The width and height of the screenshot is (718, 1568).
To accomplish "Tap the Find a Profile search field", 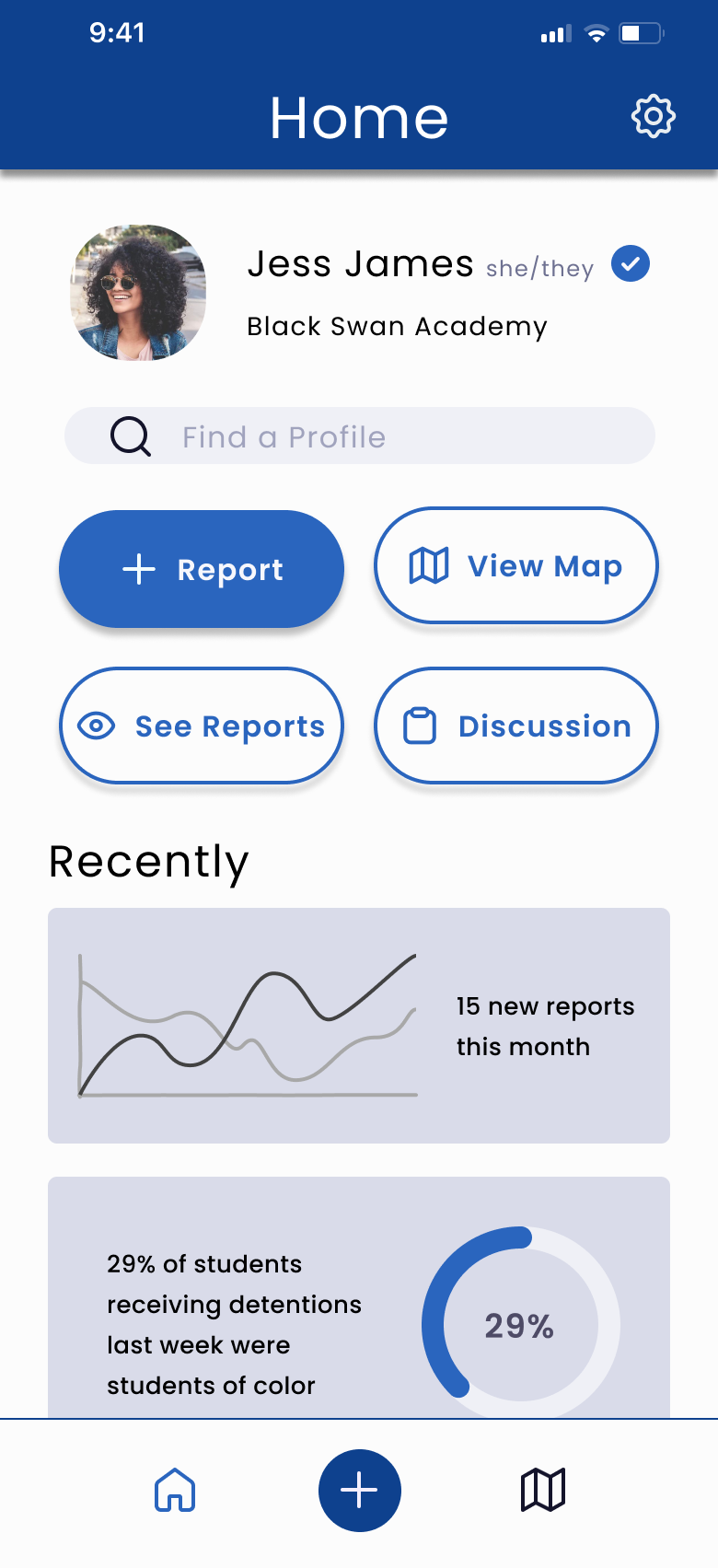I will click(x=360, y=436).
